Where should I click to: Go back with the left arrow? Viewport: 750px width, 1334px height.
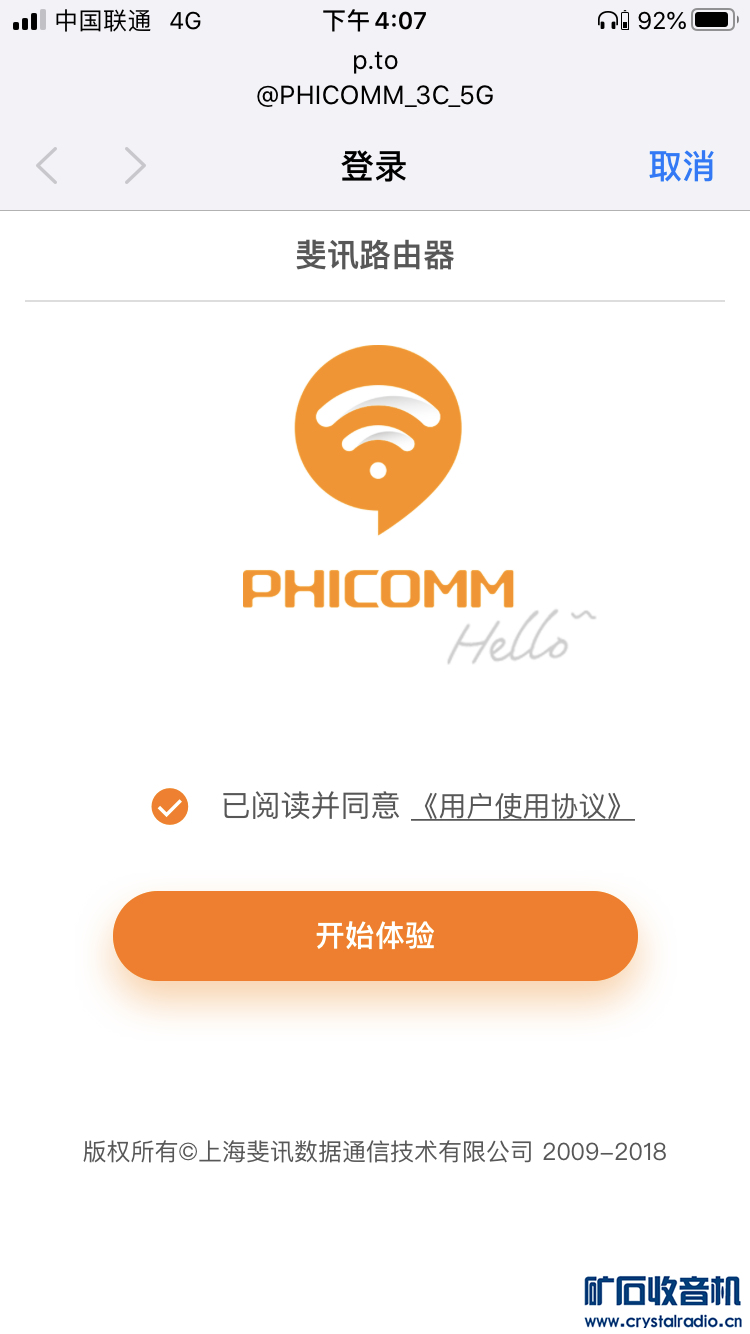coord(47,166)
